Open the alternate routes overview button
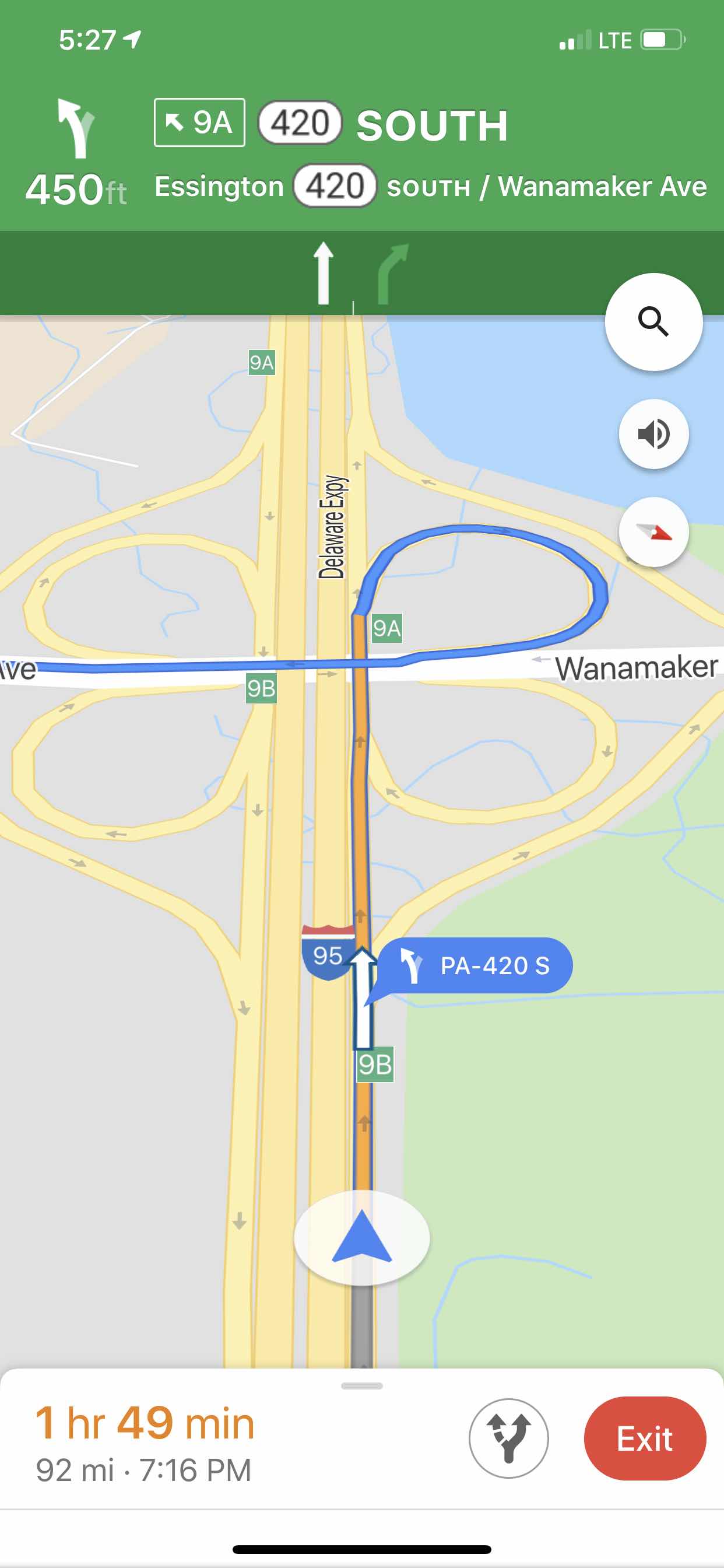The width and height of the screenshot is (724, 1568). pos(508,1438)
